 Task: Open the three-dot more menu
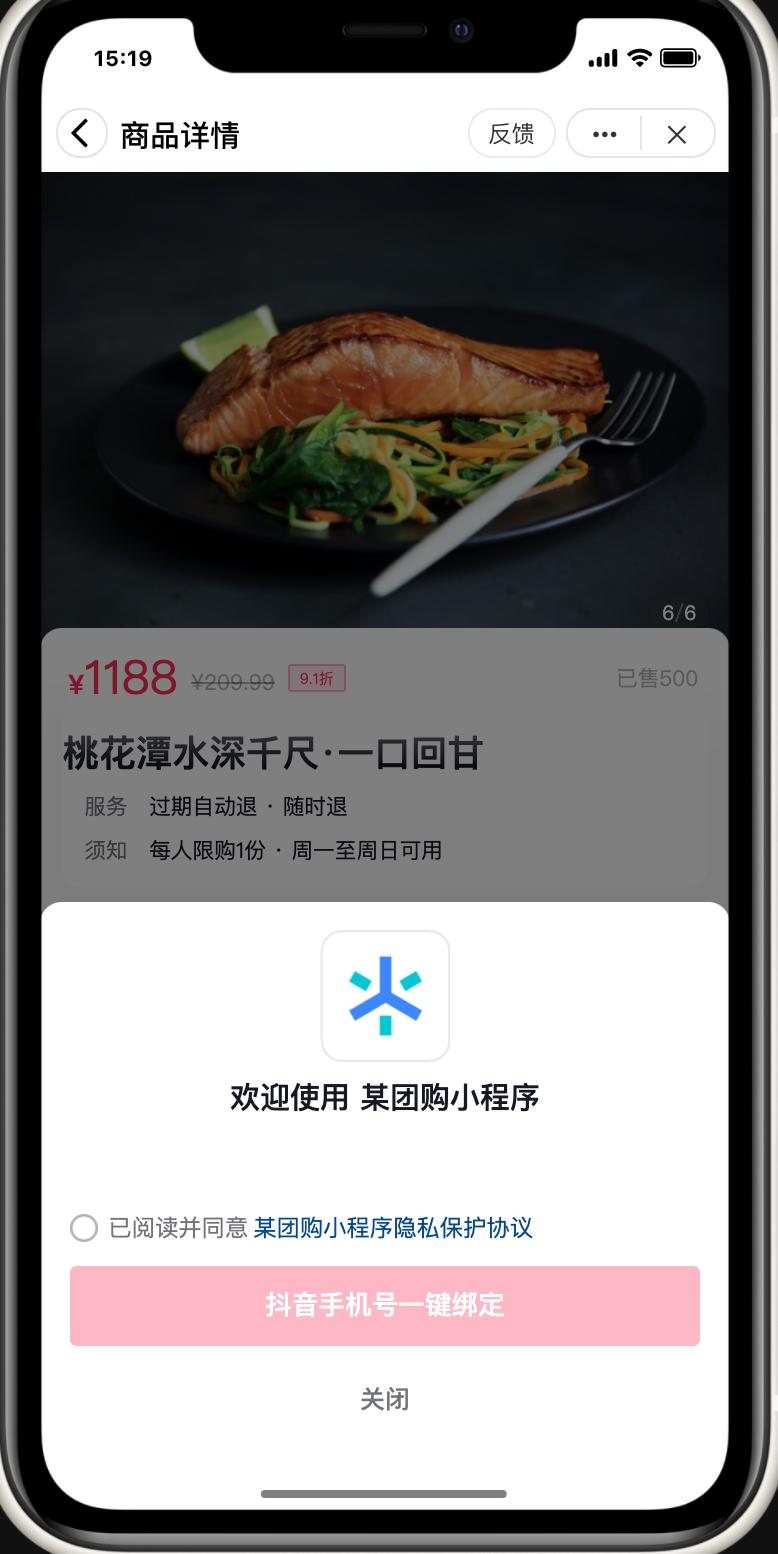(x=604, y=134)
